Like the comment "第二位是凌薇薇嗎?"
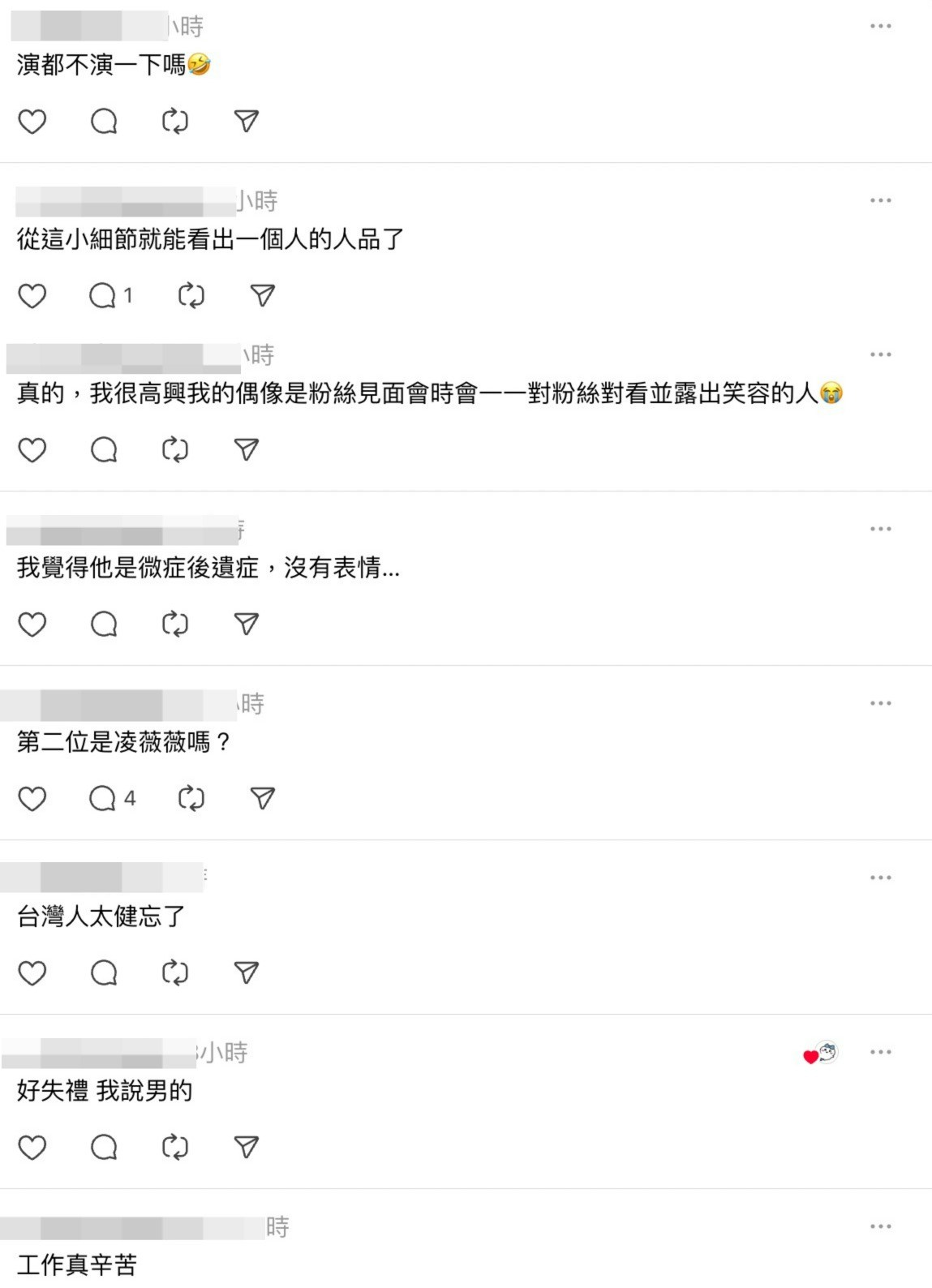The height and width of the screenshot is (1288, 932). [x=32, y=799]
